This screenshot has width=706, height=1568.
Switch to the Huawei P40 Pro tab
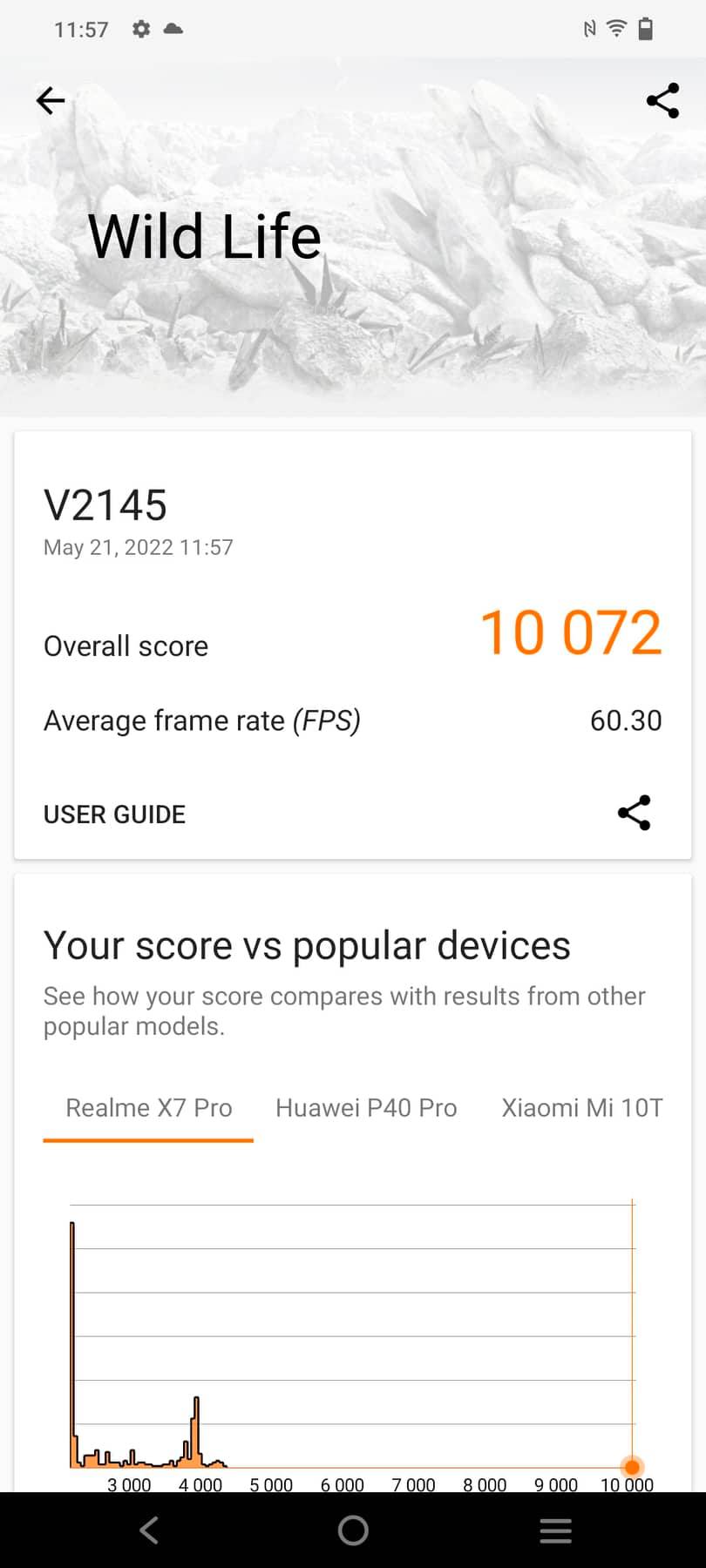(x=366, y=1108)
